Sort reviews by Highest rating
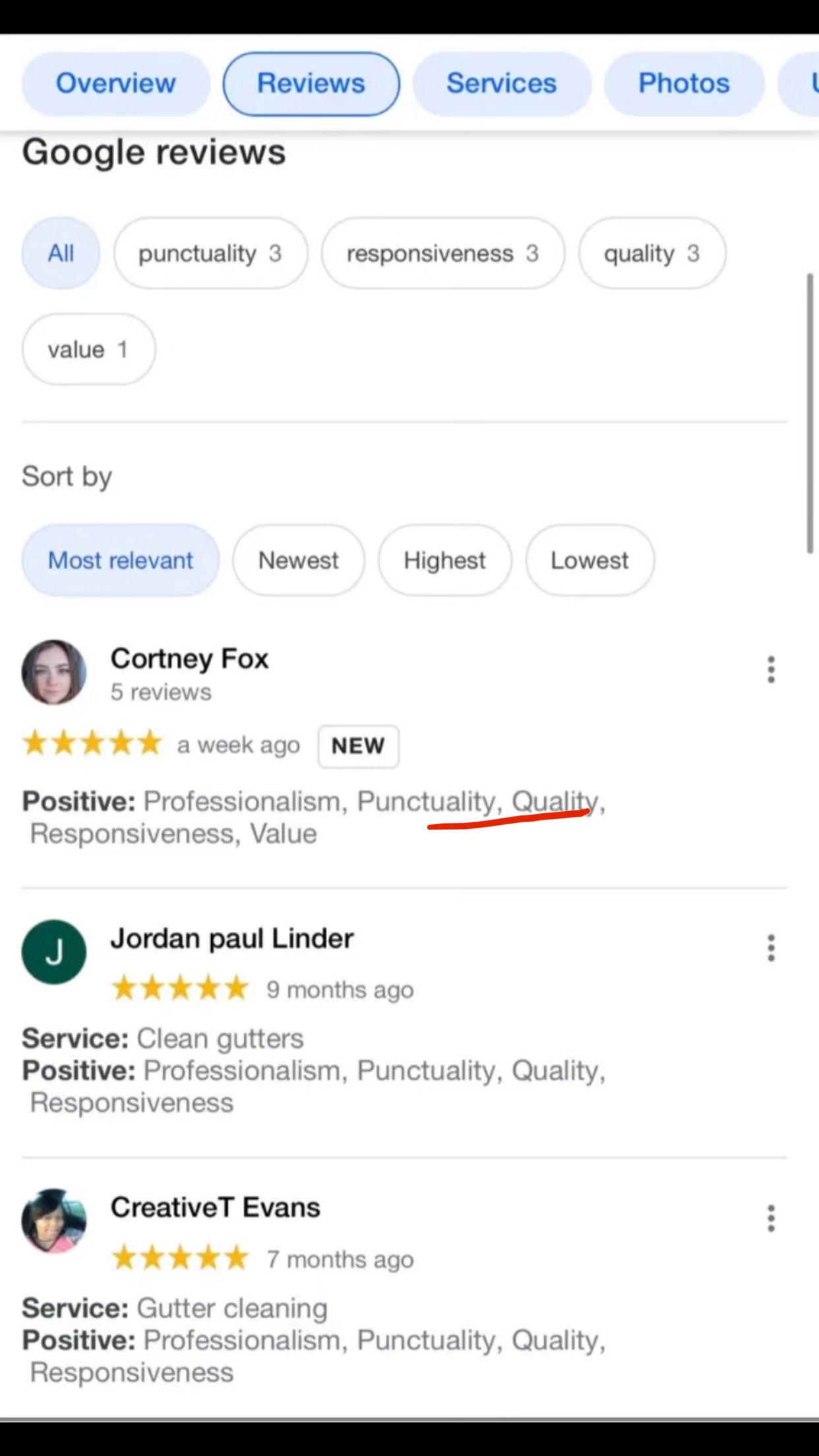Screen dimensions: 819x1456 click(444, 561)
